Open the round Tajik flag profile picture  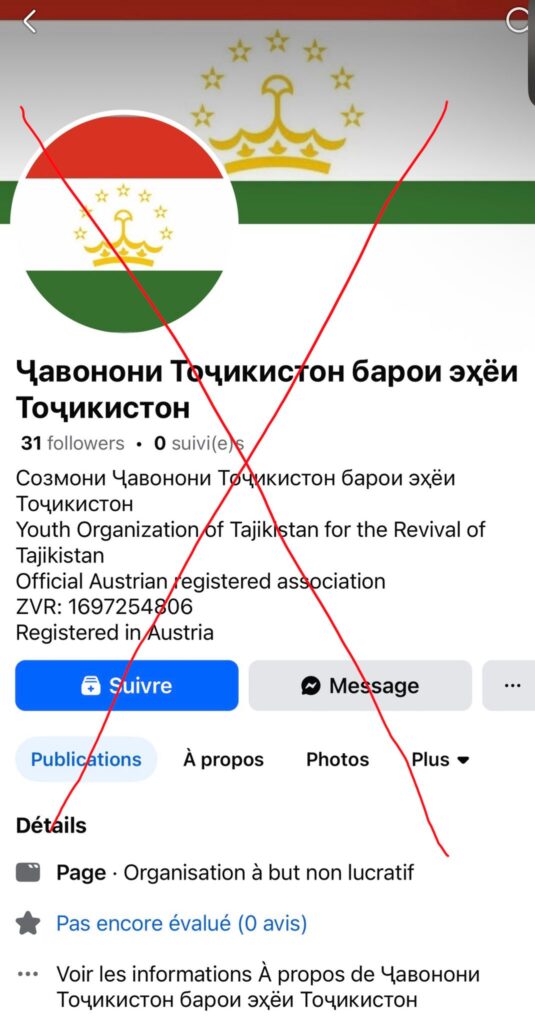tap(124, 223)
